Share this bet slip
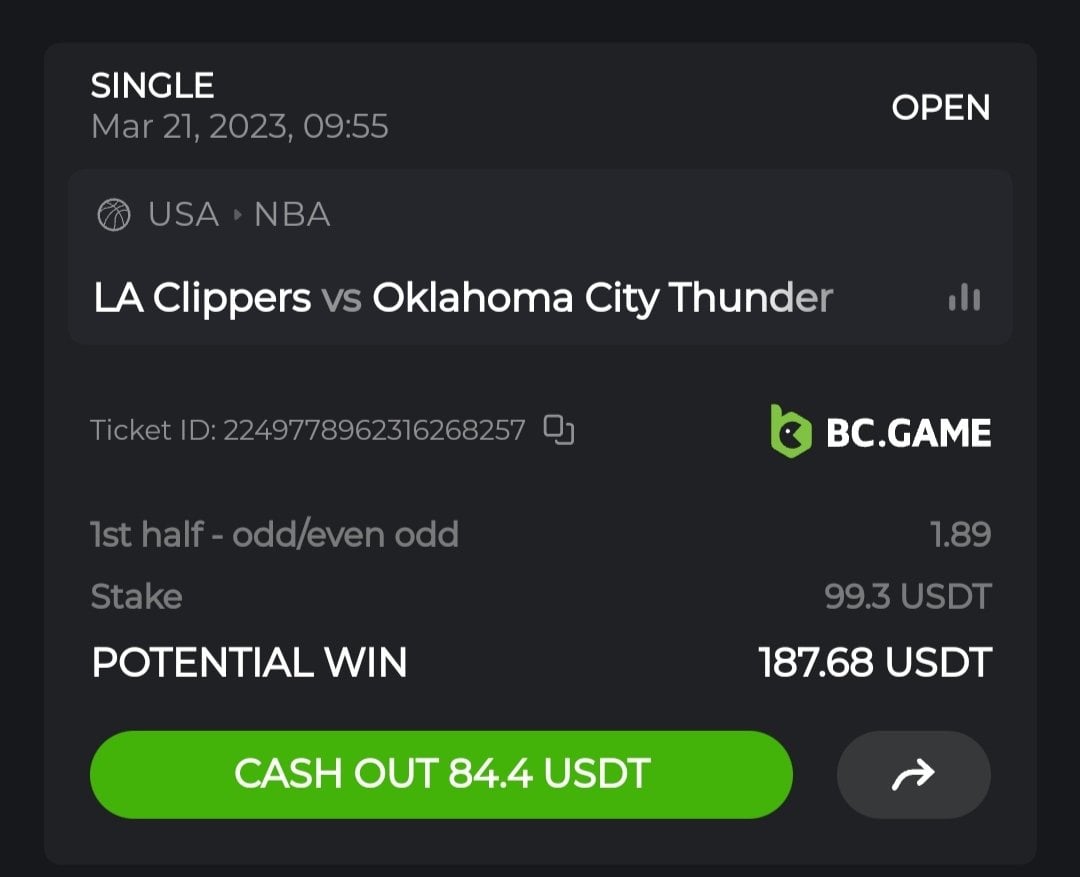 point(913,774)
